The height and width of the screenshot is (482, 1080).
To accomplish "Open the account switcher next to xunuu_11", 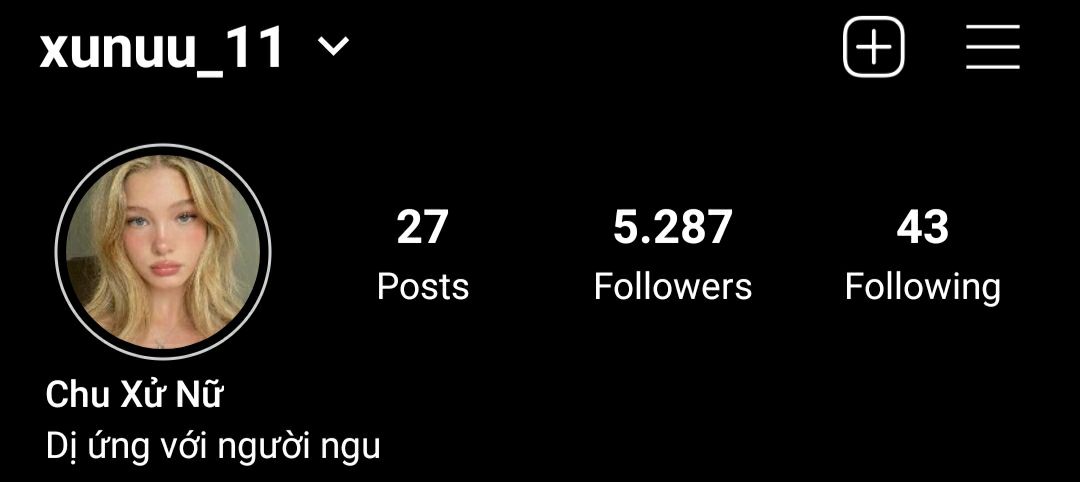I will click(x=333, y=47).
